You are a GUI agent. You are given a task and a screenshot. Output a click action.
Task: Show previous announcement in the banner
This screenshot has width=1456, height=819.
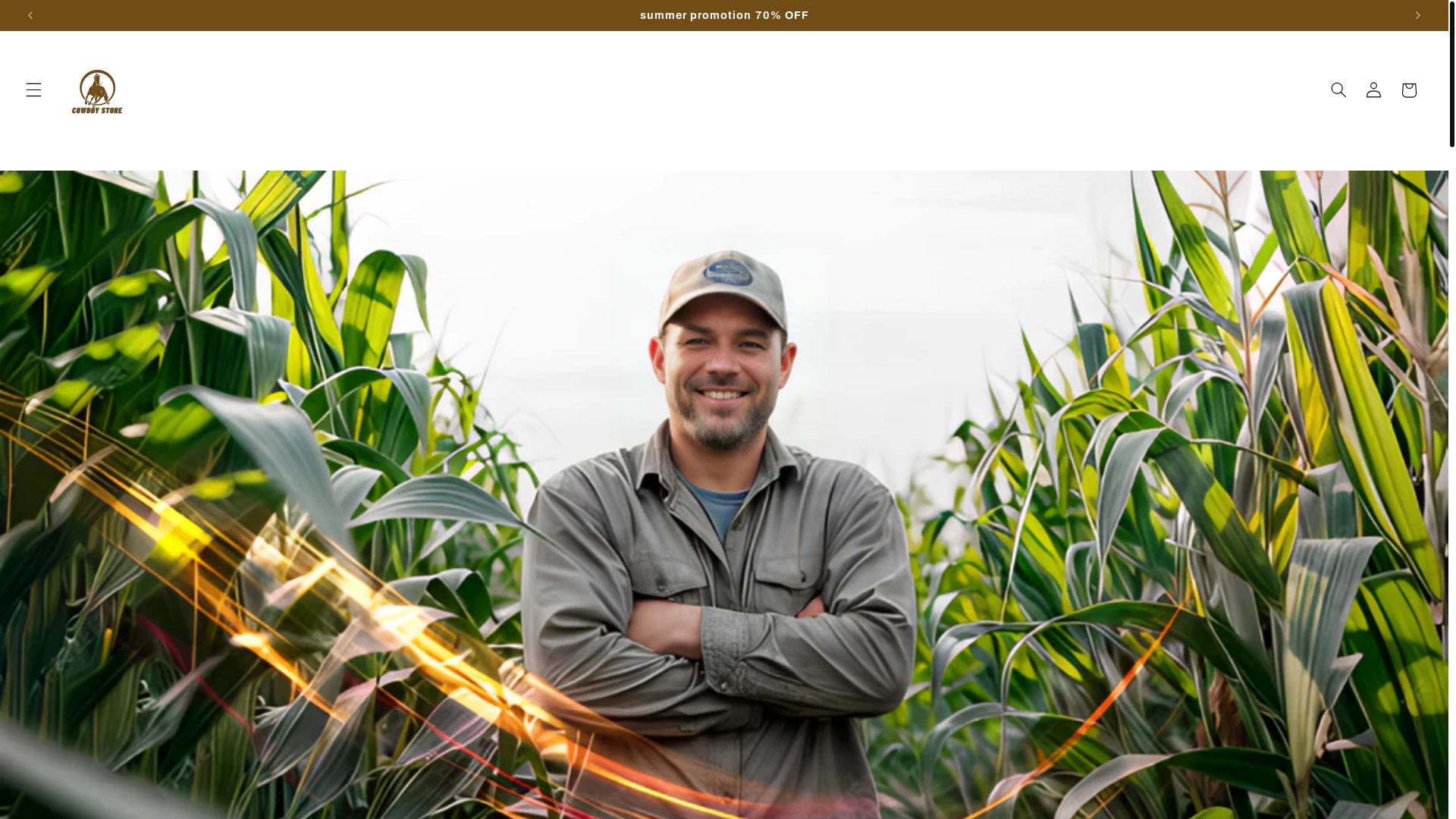[x=30, y=15]
